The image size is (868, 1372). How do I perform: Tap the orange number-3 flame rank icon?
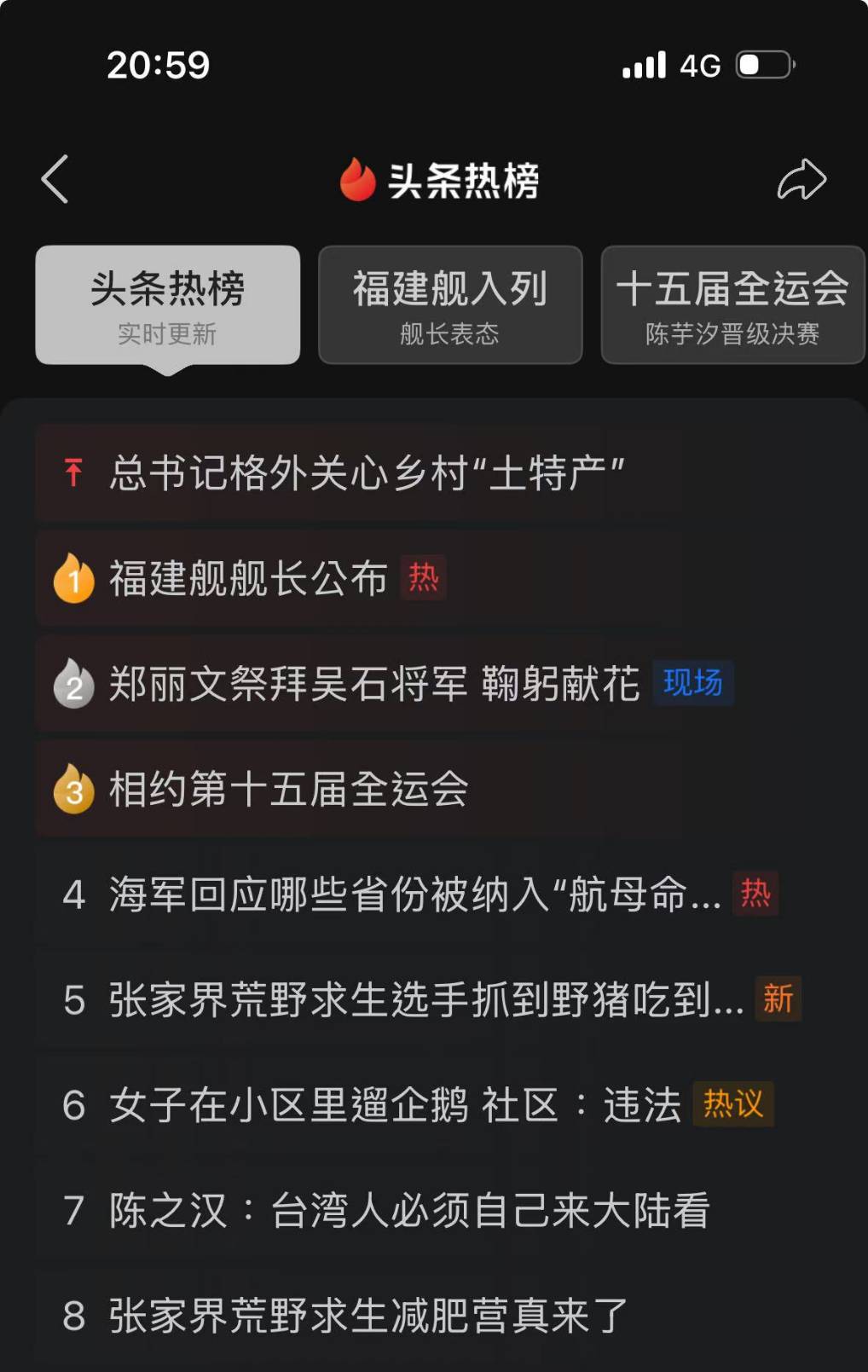(x=73, y=790)
